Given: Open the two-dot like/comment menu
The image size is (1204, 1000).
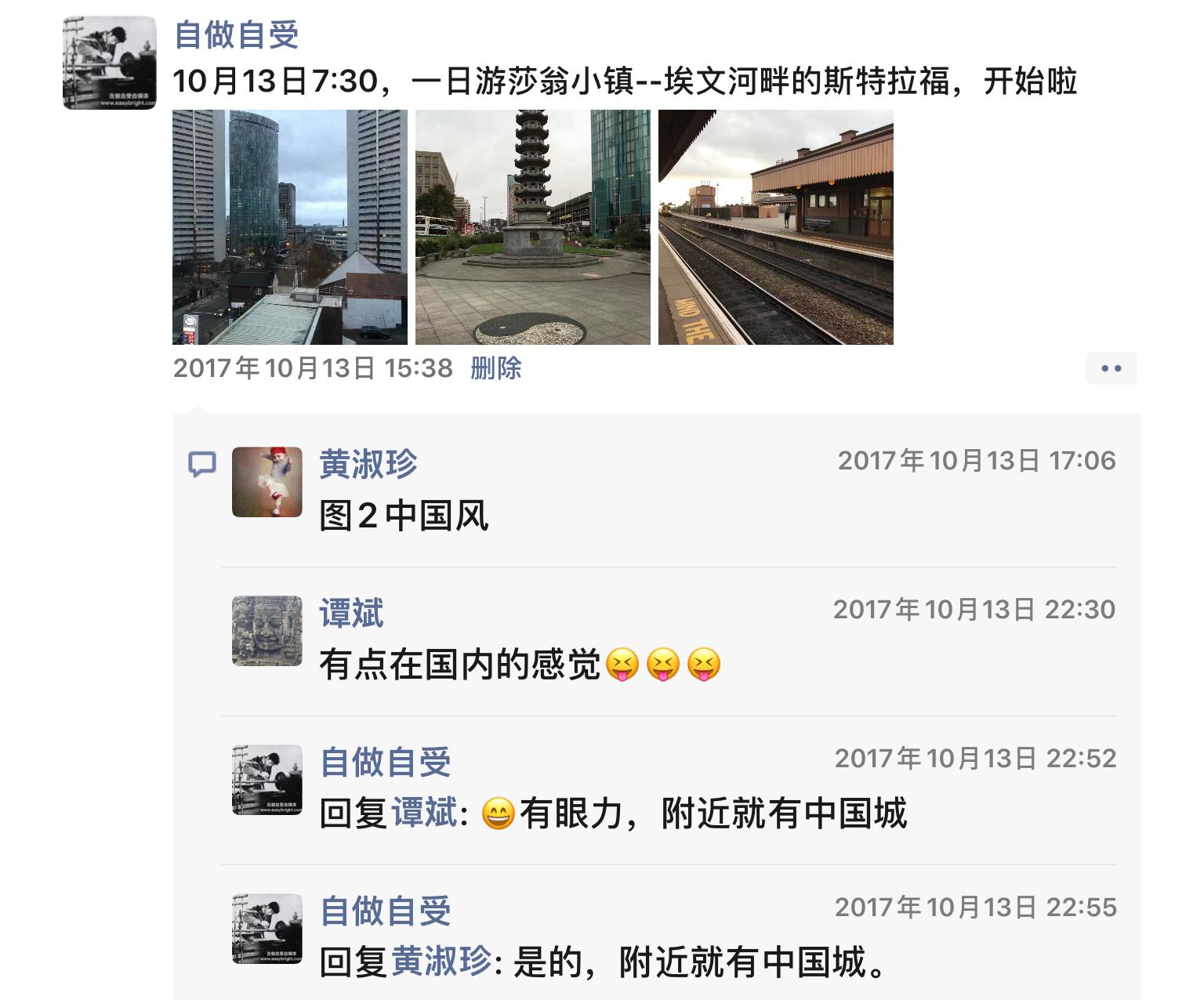Looking at the screenshot, I should click(x=1111, y=368).
